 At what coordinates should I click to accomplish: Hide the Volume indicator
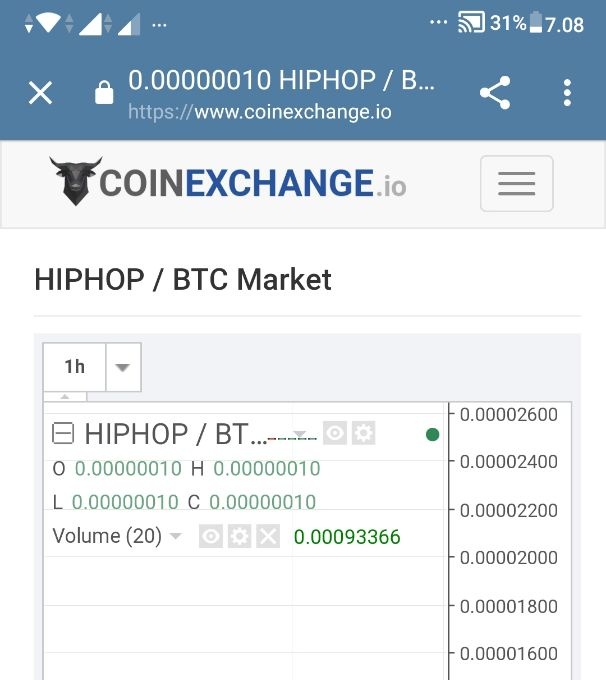(211, 537)
